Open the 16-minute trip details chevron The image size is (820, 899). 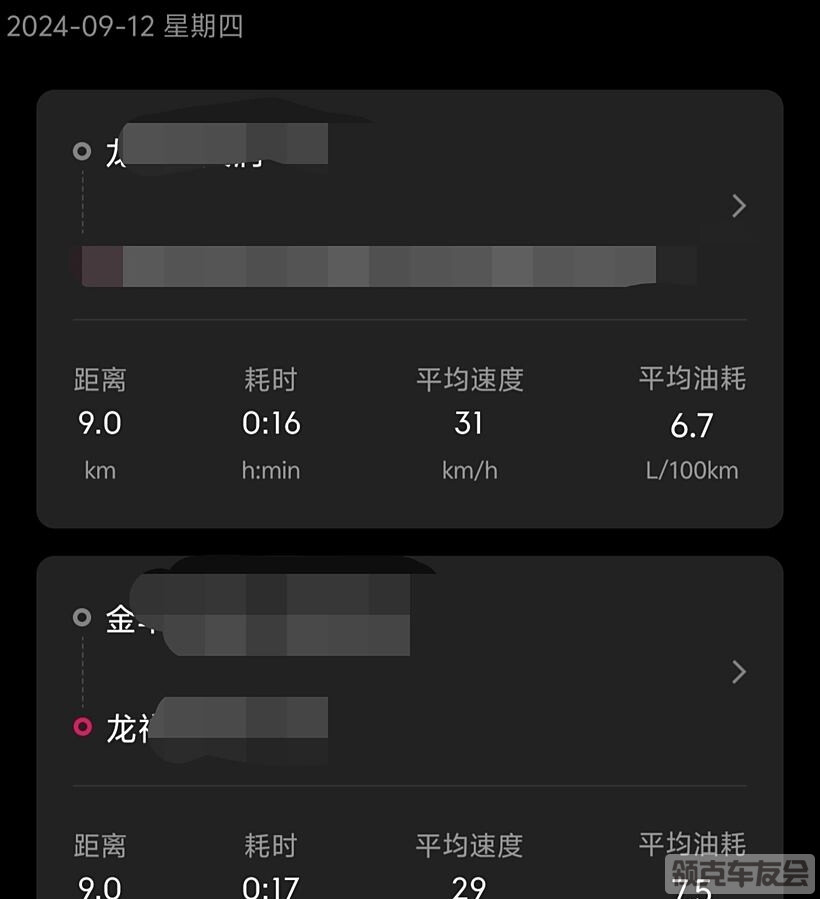pos(739,206)
